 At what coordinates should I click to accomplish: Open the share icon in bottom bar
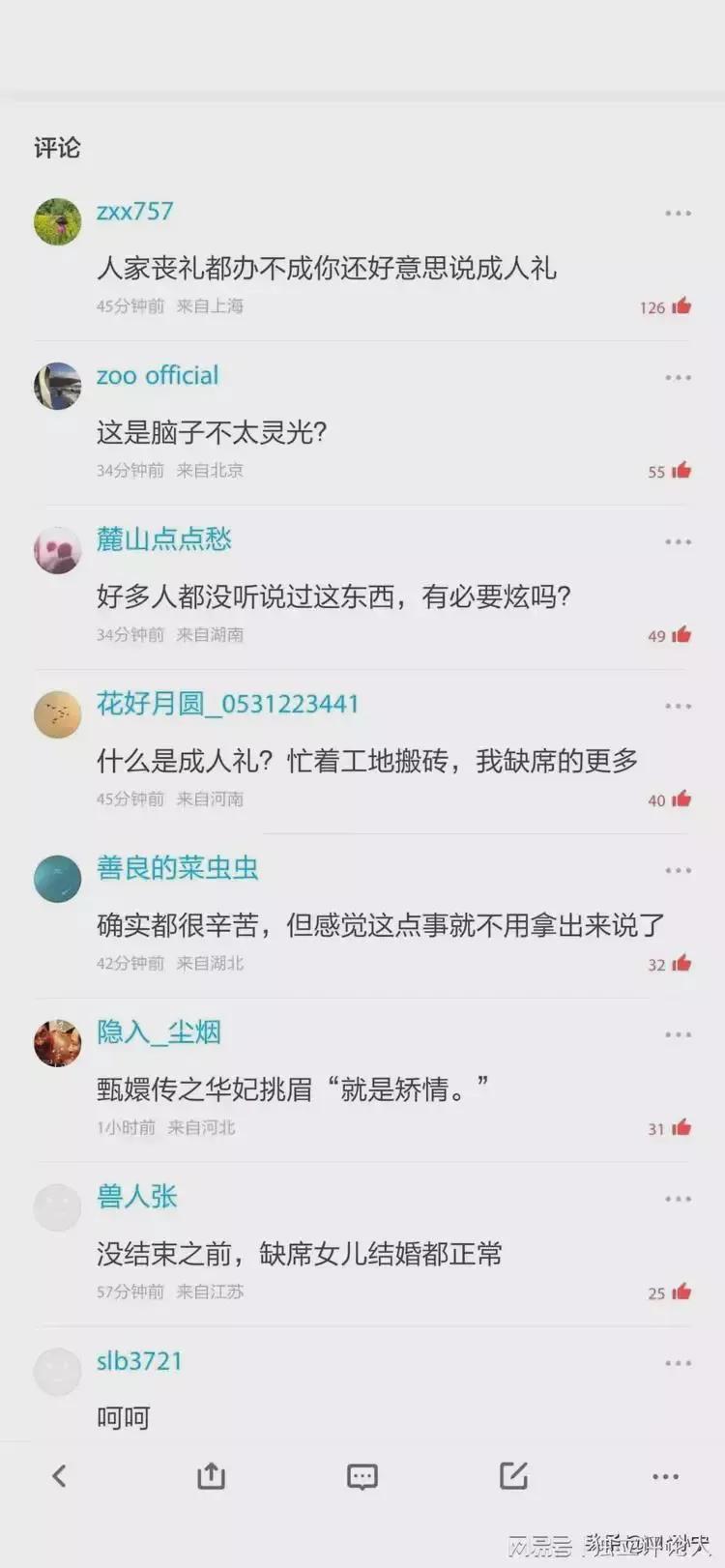(x=211, y=1476)
